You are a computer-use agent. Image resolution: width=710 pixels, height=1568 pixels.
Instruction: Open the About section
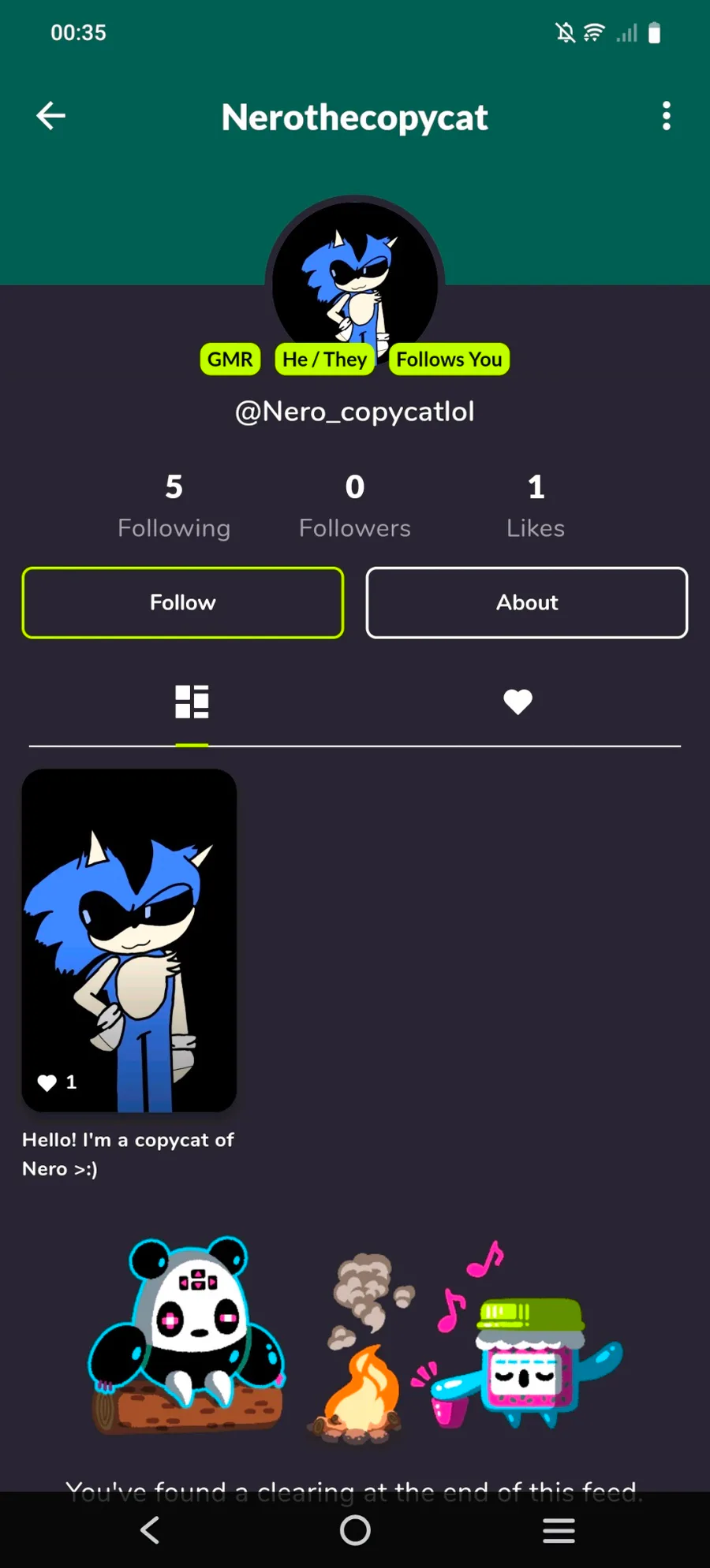click(x=527, y=602)
